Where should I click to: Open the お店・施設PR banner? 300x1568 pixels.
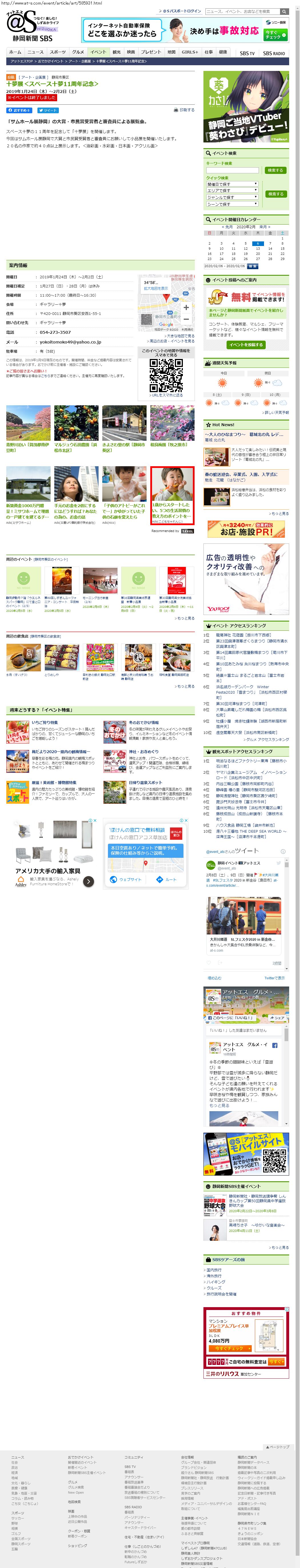(246, 529)
